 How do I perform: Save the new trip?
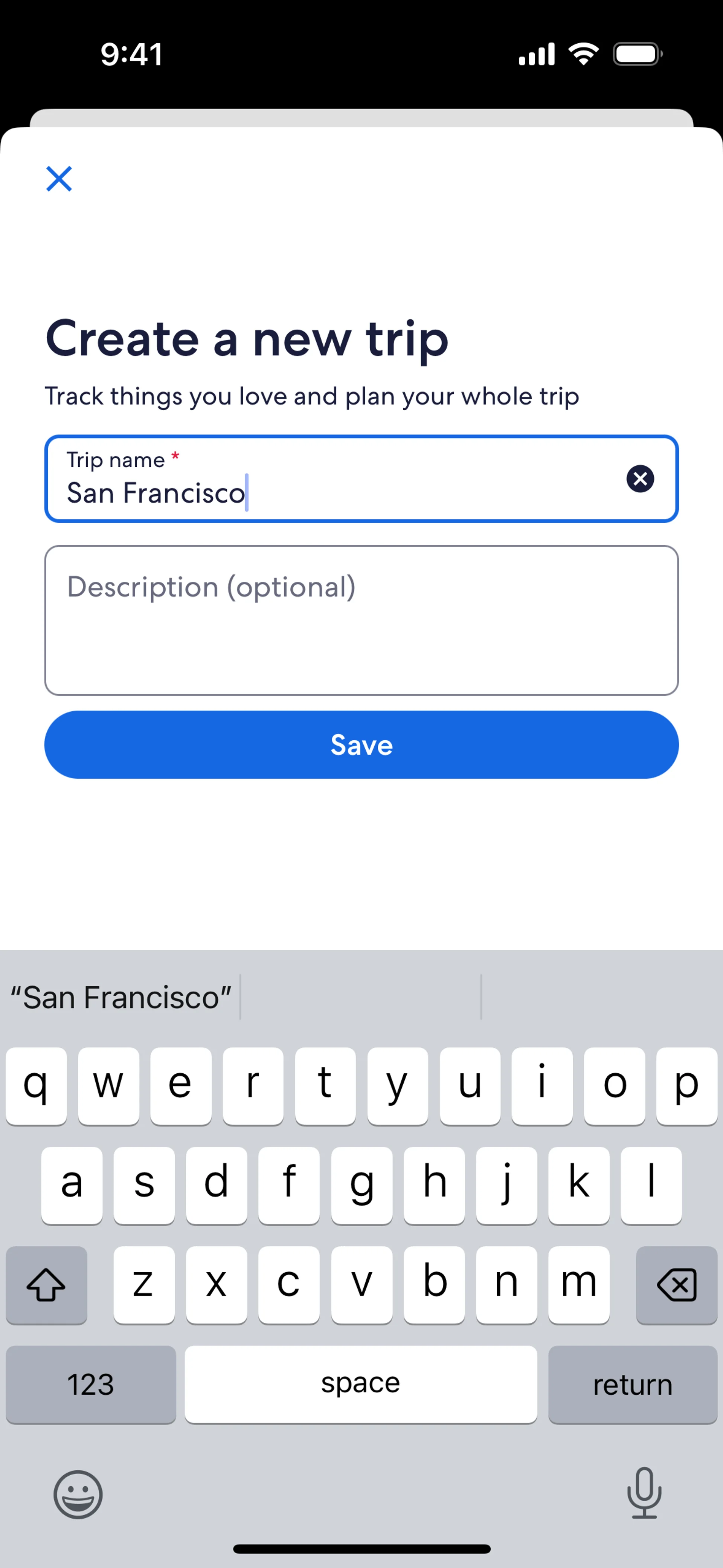pos(361,744)
